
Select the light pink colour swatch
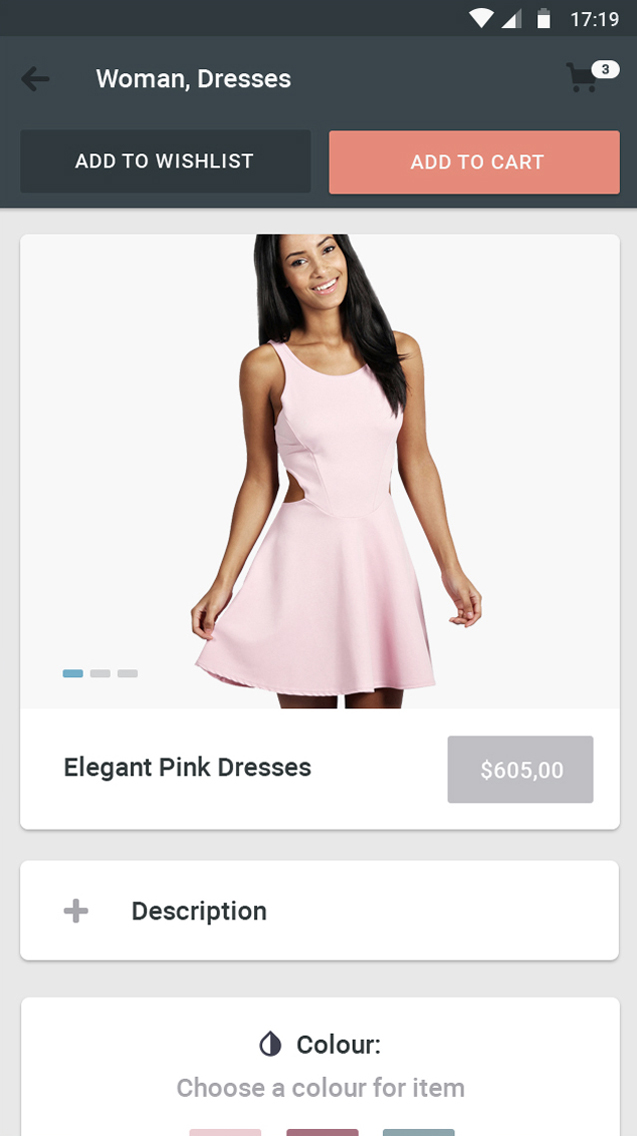tap(225, 1132)
